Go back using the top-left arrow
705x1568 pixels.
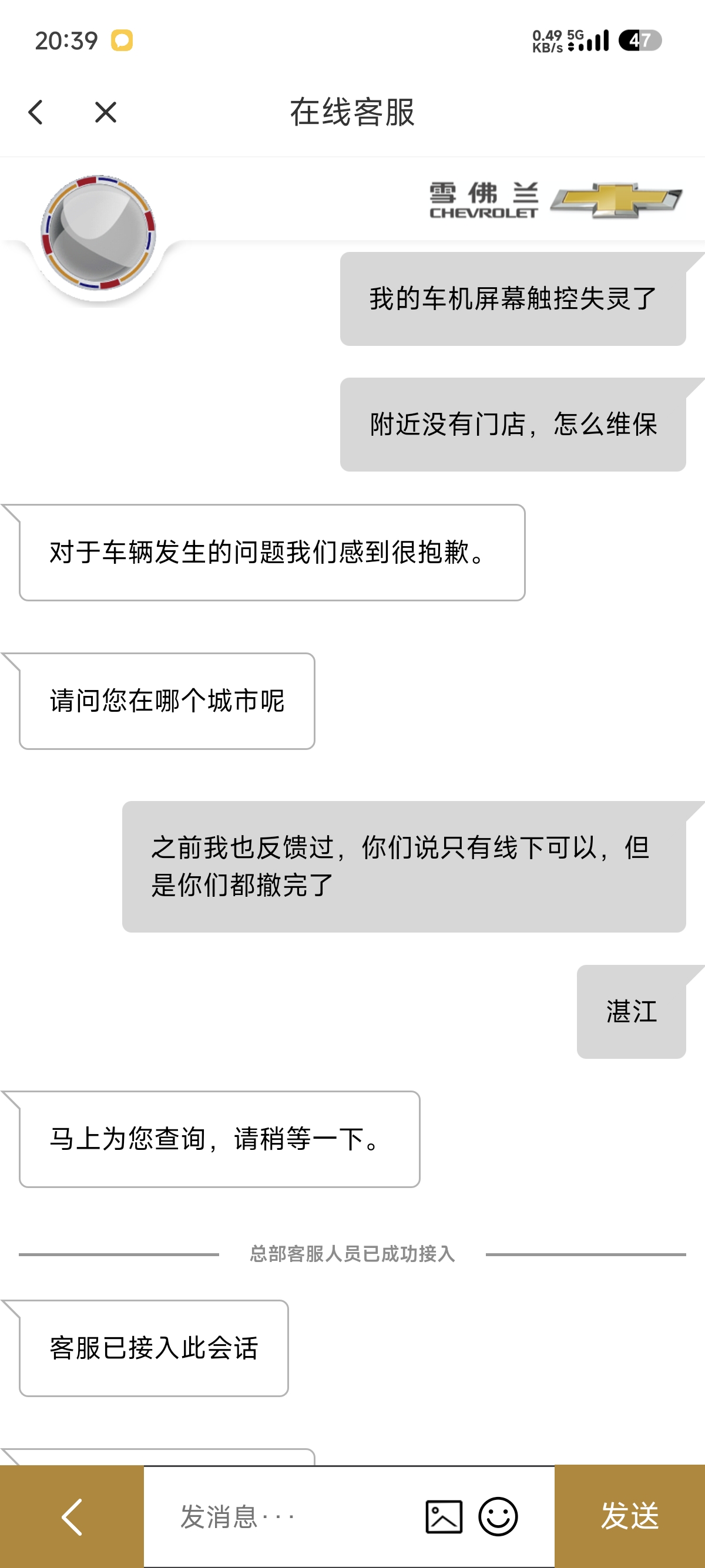click(x=36, y=113)
